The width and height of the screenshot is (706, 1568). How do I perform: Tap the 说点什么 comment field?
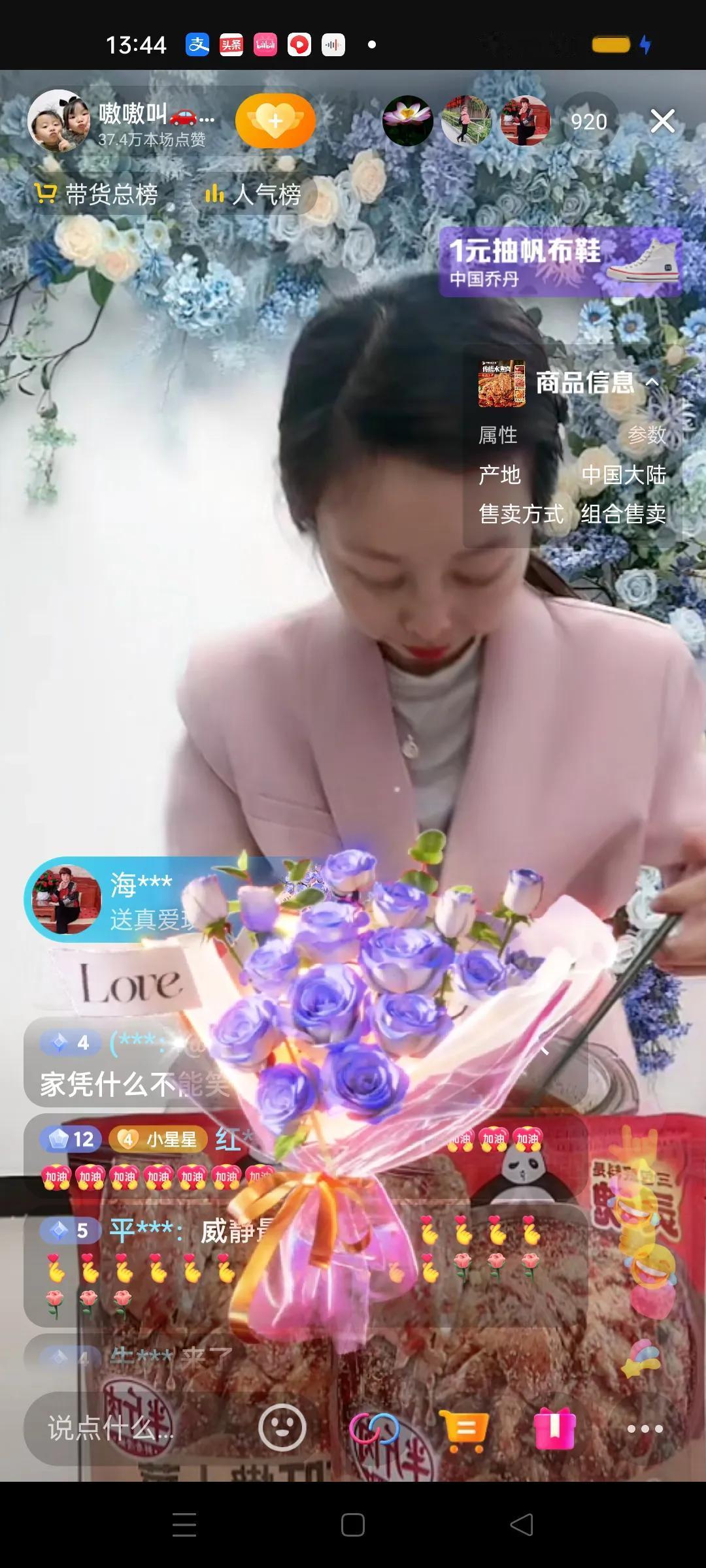(111, 1429)
